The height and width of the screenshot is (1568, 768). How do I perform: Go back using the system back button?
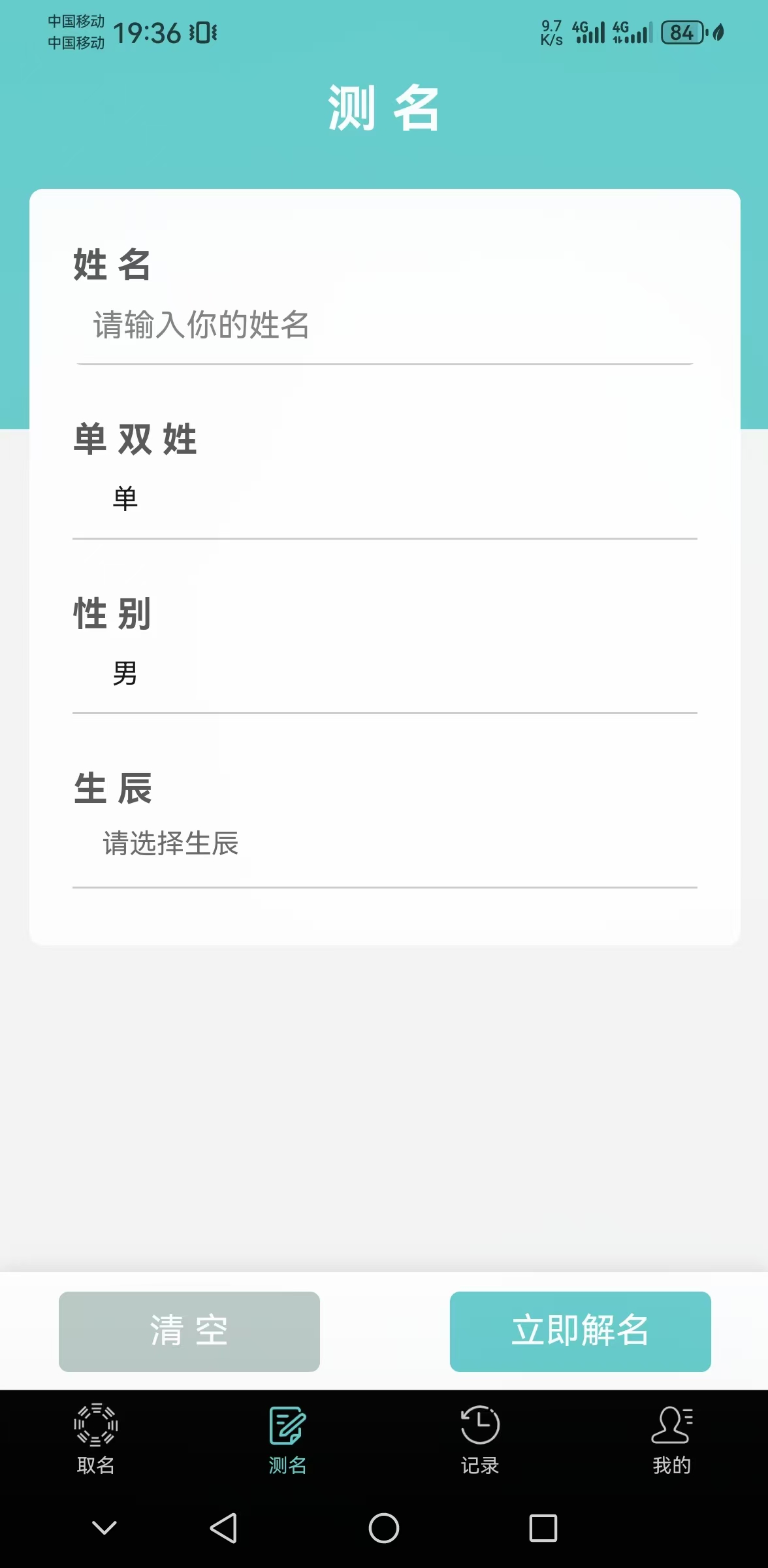tap(223, 1527)
